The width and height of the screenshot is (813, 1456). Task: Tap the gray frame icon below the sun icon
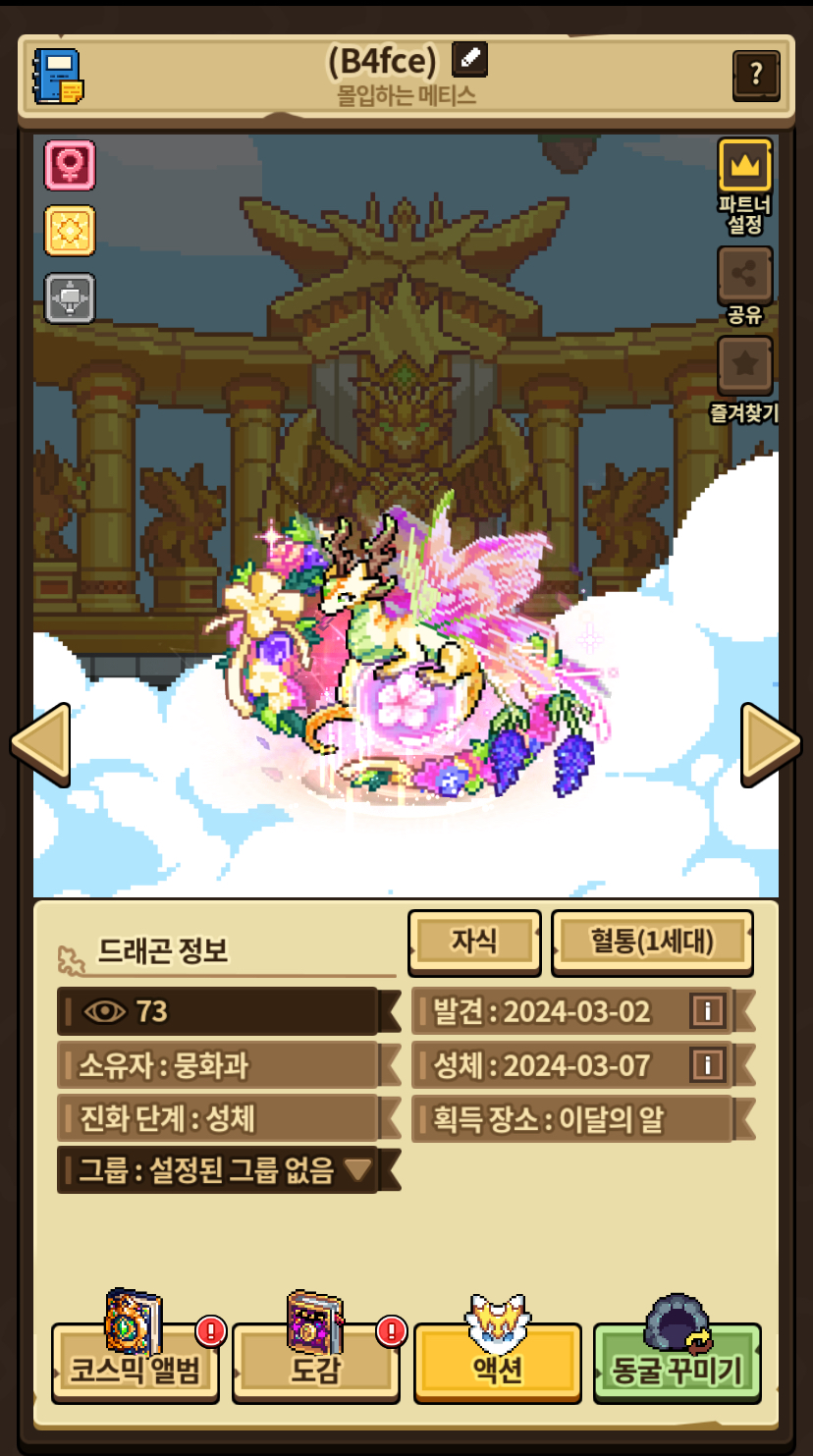[70, 297]
